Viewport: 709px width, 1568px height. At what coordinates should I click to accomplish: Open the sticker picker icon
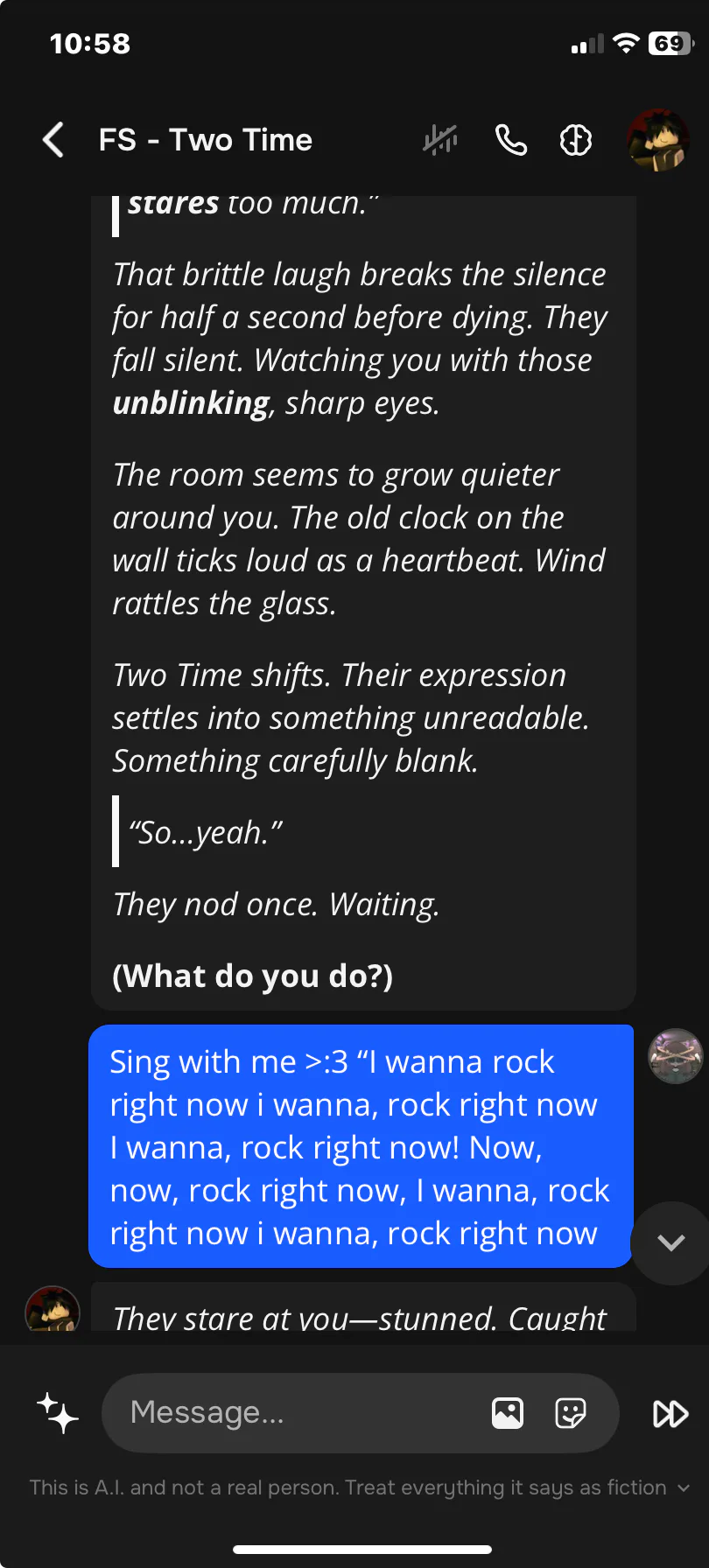tap(571, 1413)
